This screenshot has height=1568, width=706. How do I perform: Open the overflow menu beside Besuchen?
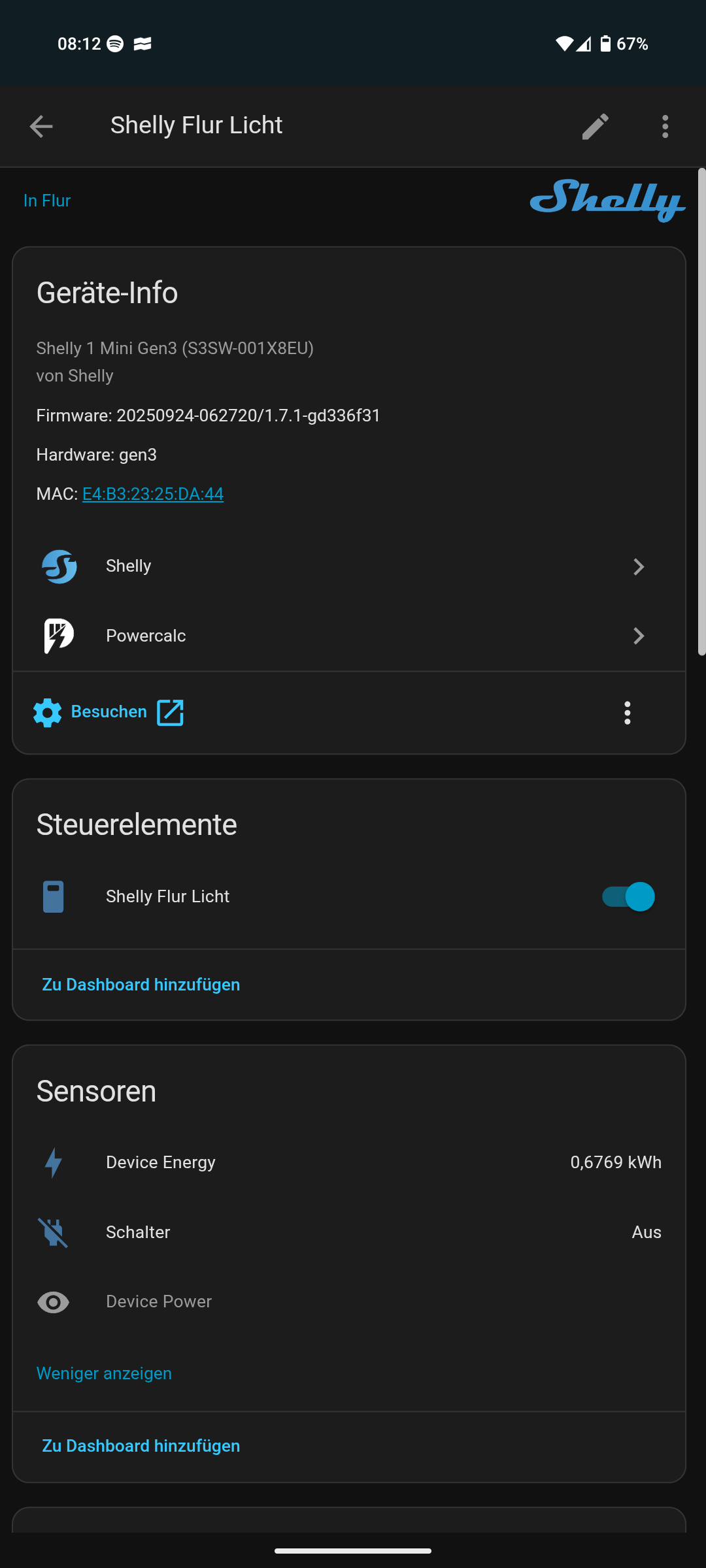click(628, 713)
